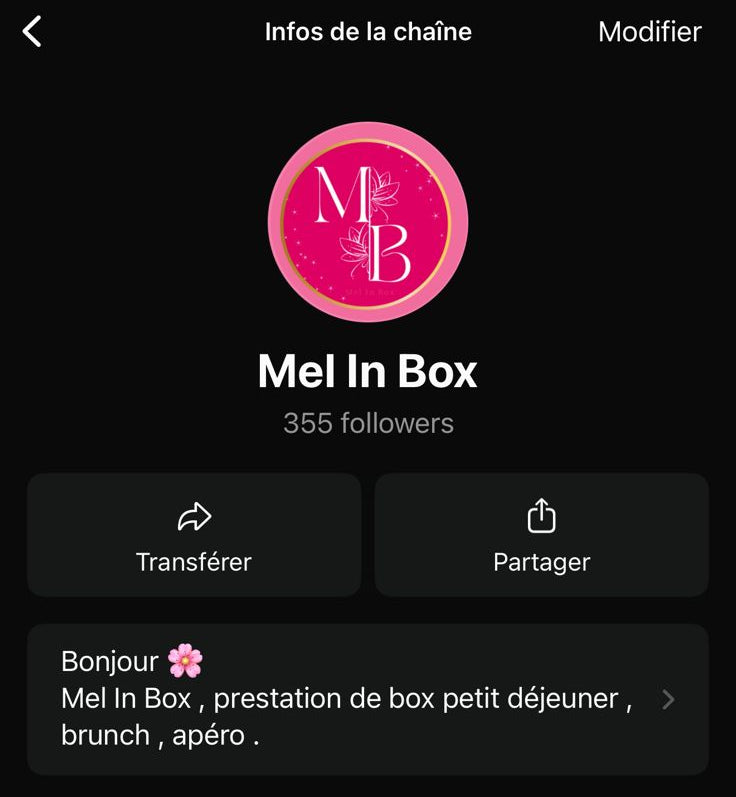736x797 pixels.
Task: Share the channel with Partager
Action: [541, 535]
